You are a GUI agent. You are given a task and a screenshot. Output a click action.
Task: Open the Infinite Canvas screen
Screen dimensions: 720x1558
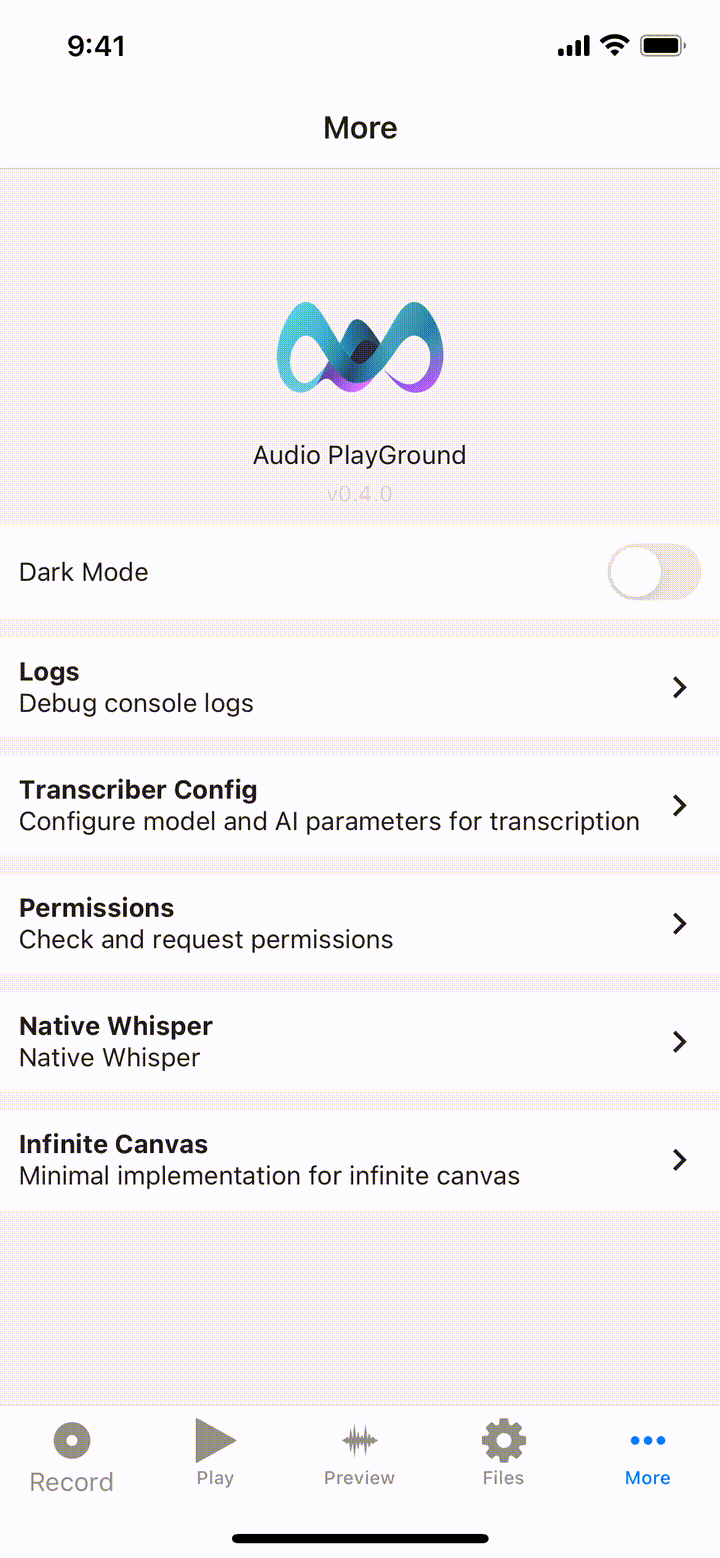360,1159
